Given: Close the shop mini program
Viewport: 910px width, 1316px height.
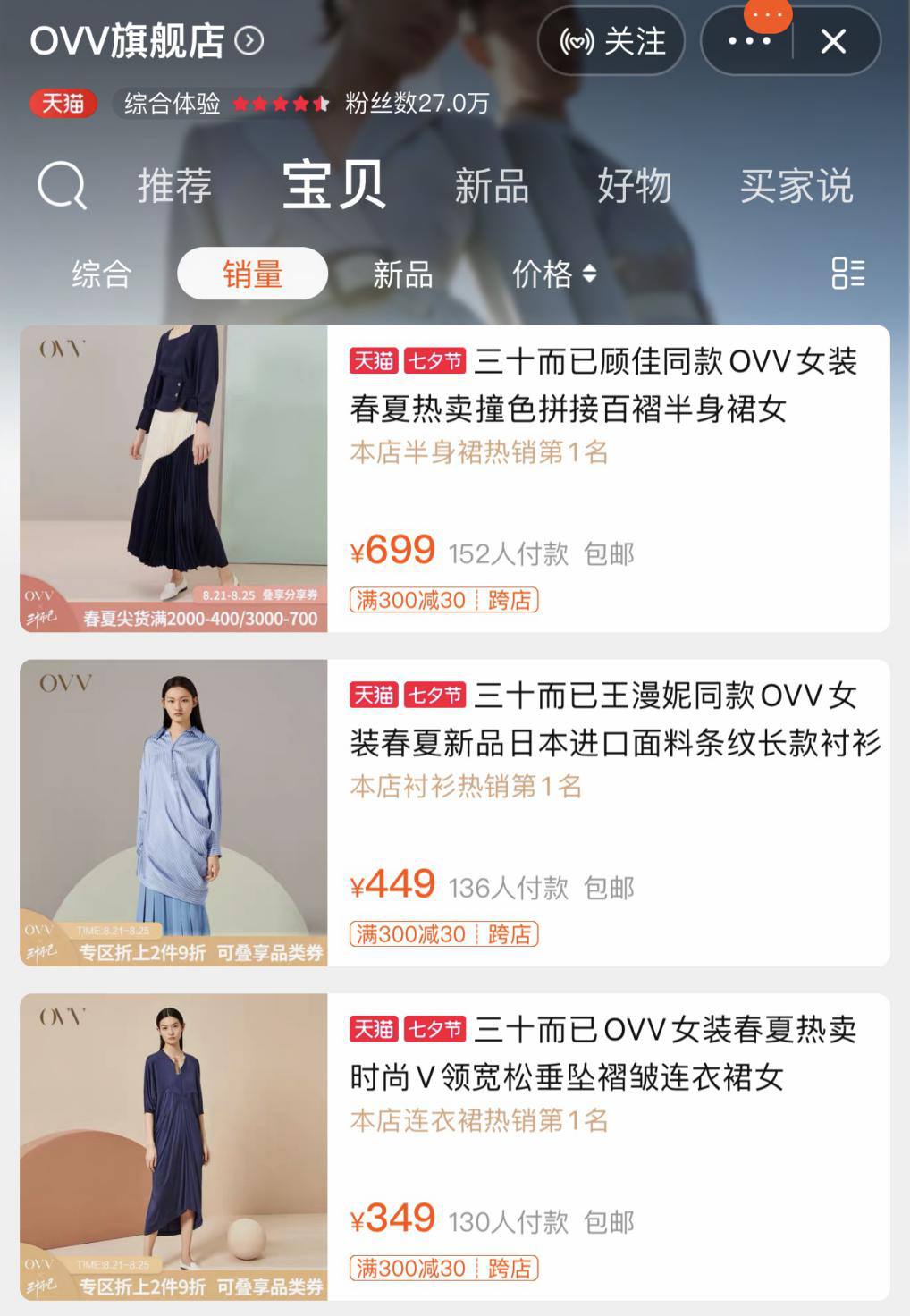Looking at the screenshot, I should click(833, 41).
